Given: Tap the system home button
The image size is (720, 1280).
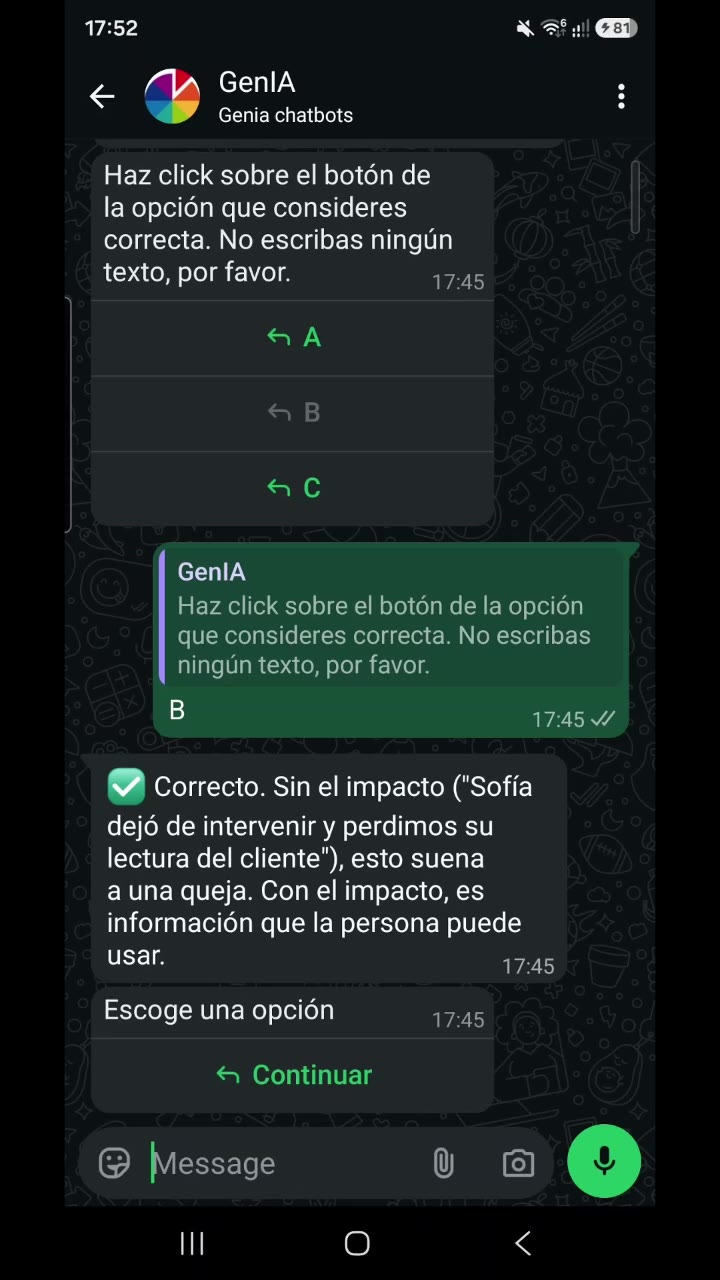Looking at the screenshot, I should 357,1243.
